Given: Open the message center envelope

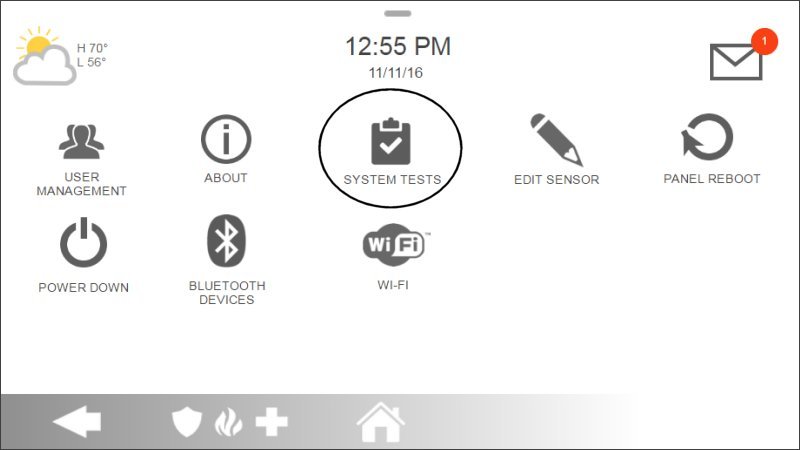Looking at the screenshot, I should (x=737, y=61).
